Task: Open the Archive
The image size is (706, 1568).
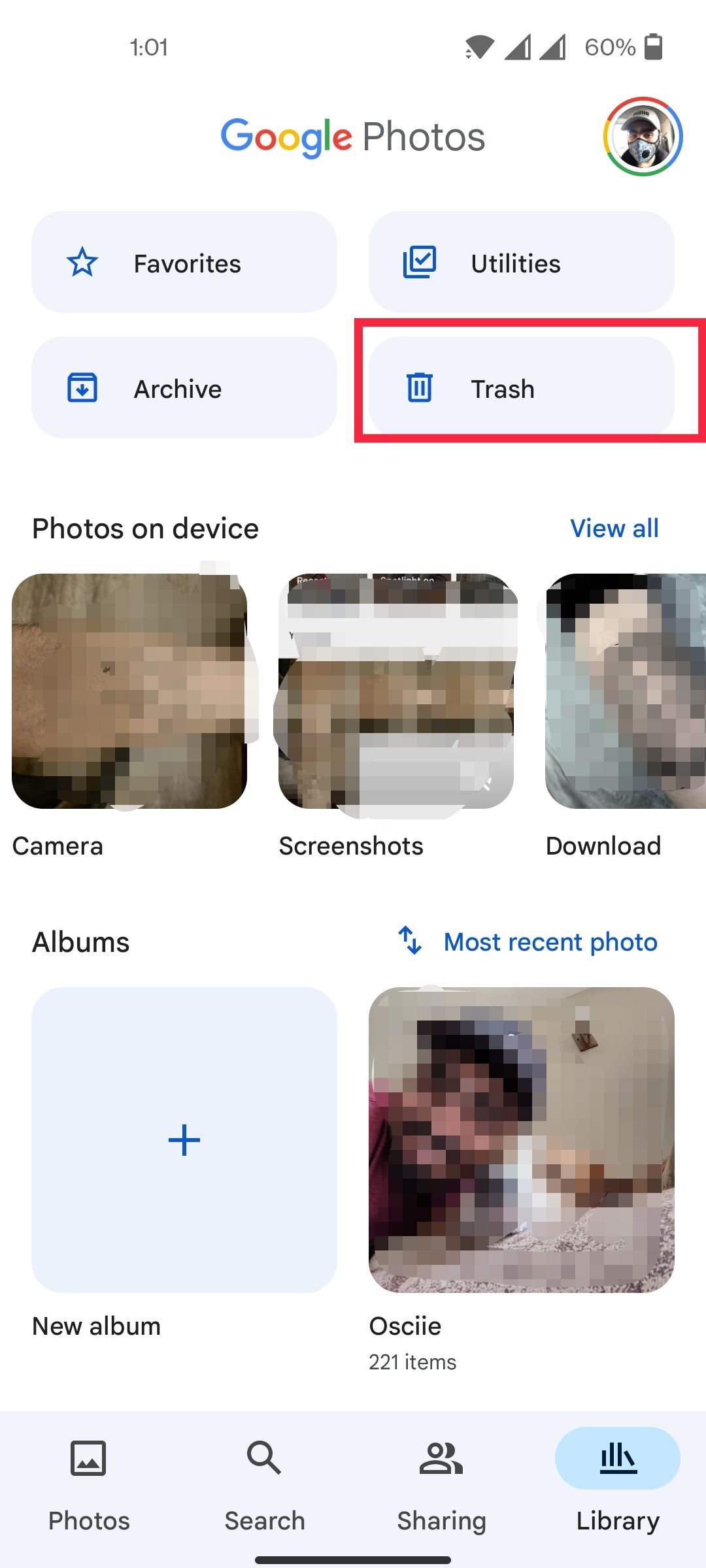Action: (x=184, y=387)
